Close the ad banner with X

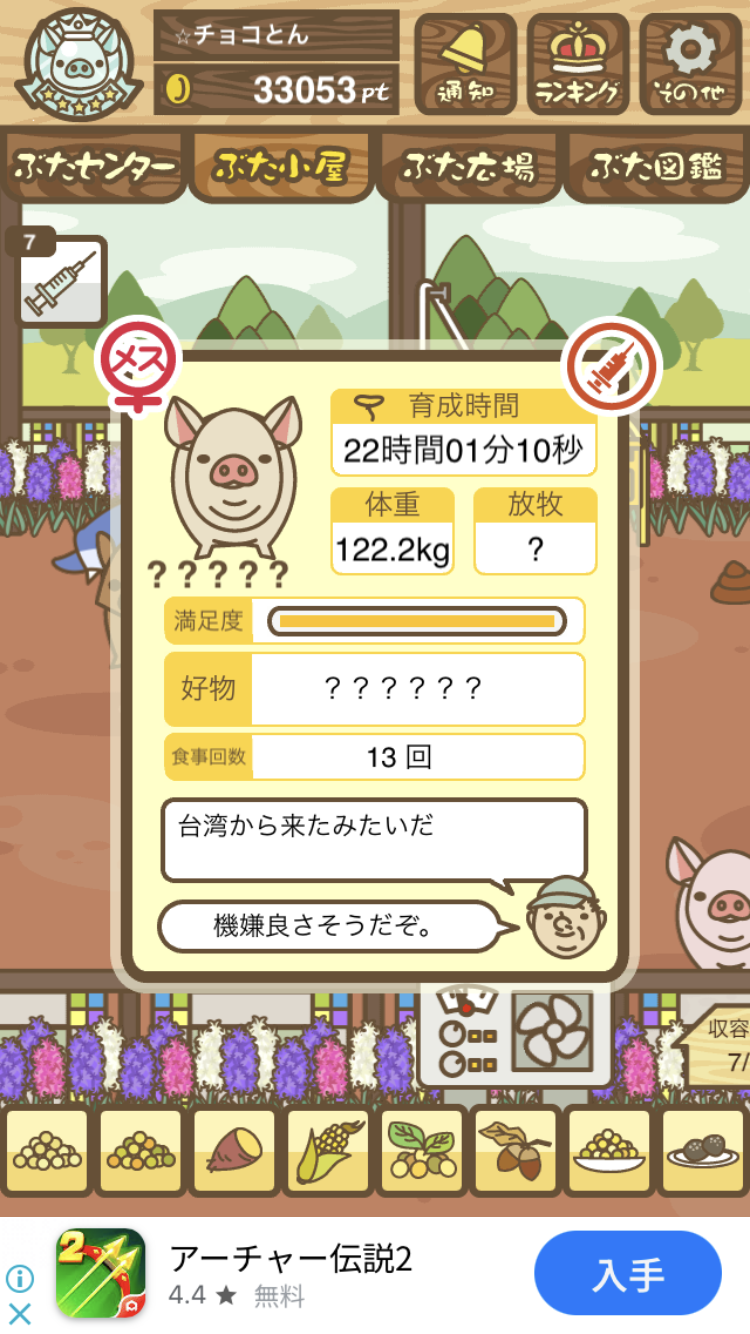(20, 1312)
